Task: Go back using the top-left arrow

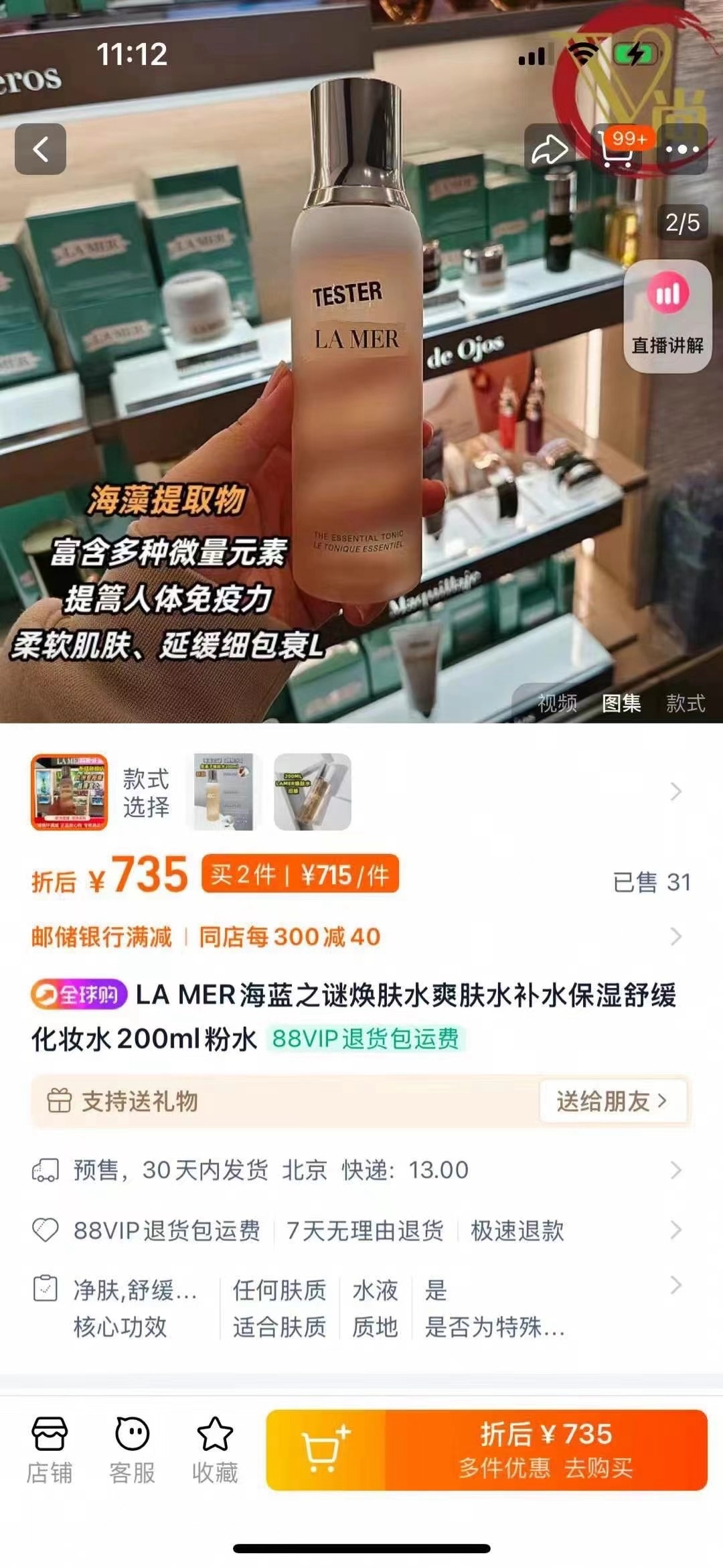Action: (41, 149)
